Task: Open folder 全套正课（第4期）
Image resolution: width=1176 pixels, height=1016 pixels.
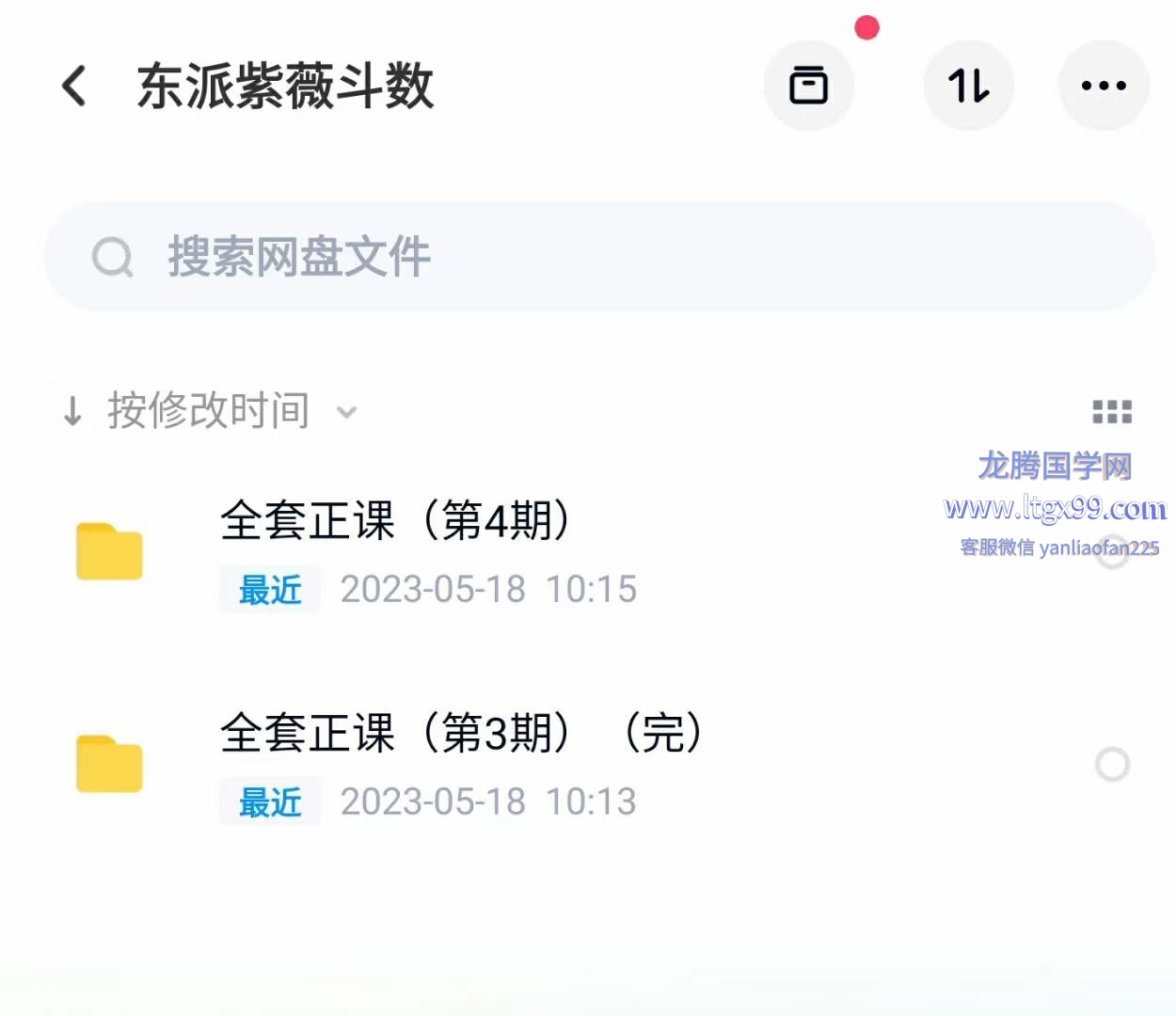Action: (395, 520)
